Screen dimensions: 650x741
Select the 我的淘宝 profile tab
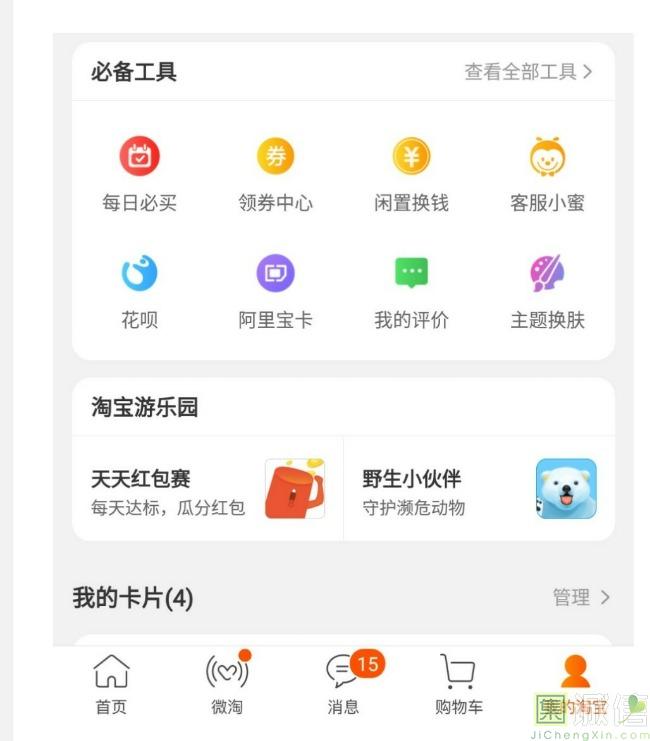point(574,685)
